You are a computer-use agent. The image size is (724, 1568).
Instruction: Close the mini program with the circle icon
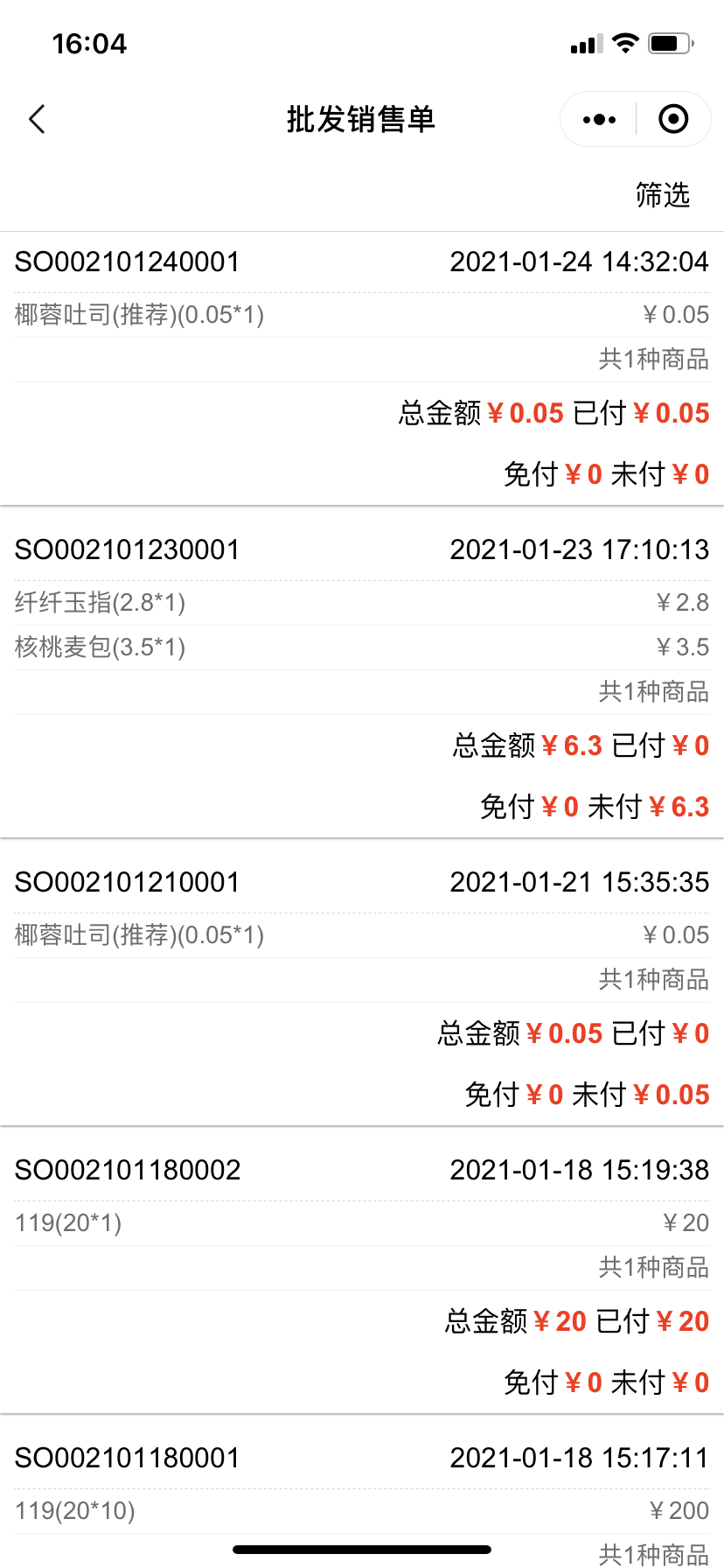coord(673,119)
